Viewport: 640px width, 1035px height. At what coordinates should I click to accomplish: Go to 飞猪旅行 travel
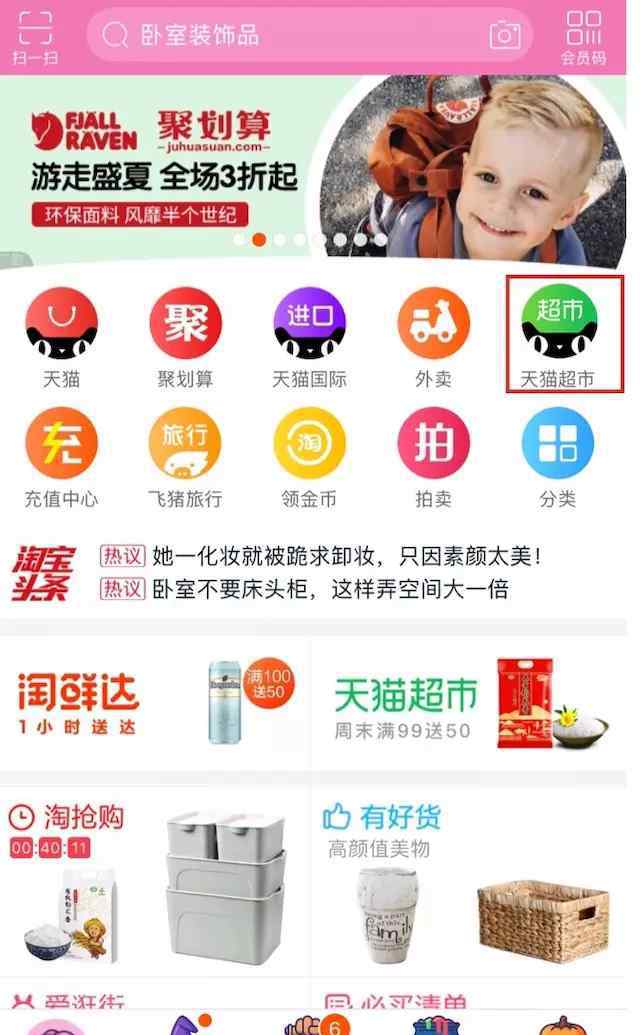185,453
